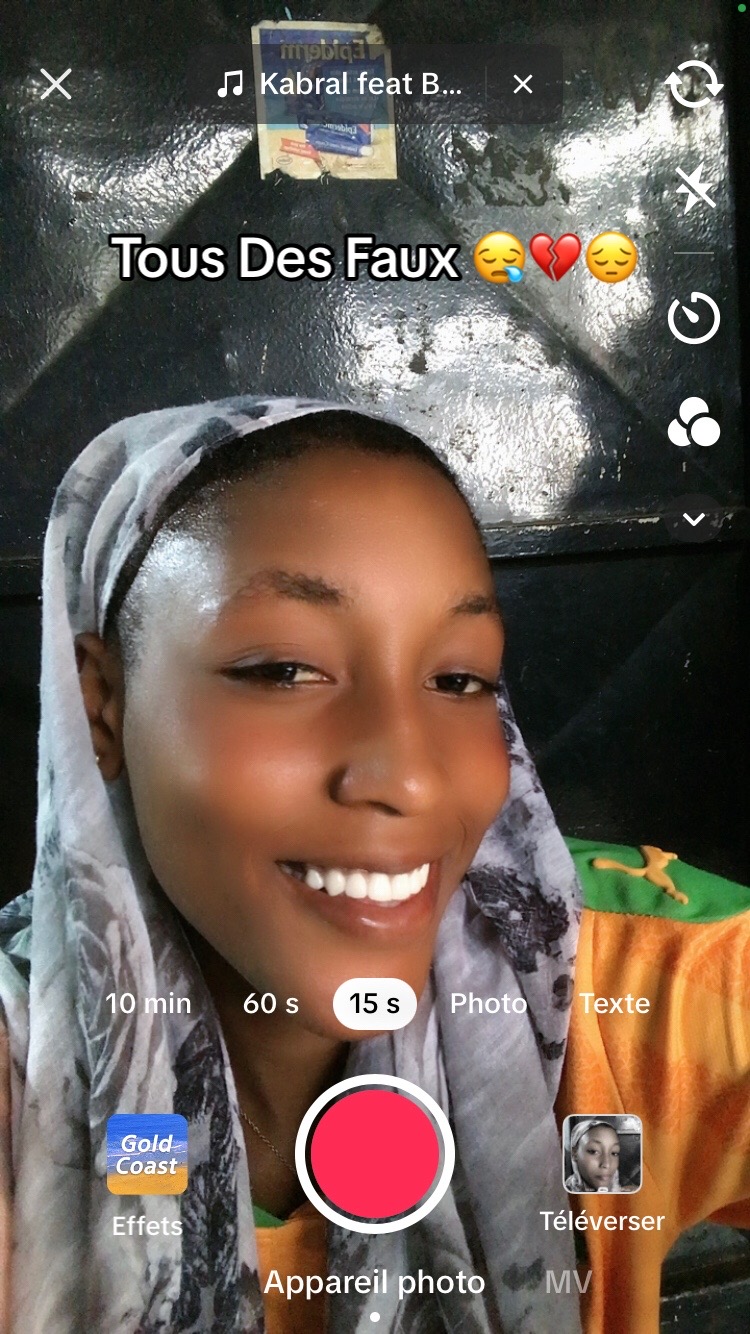Toggle the flash
The width and height of the screenshot is (750, 1334).
tap(694, 188)
